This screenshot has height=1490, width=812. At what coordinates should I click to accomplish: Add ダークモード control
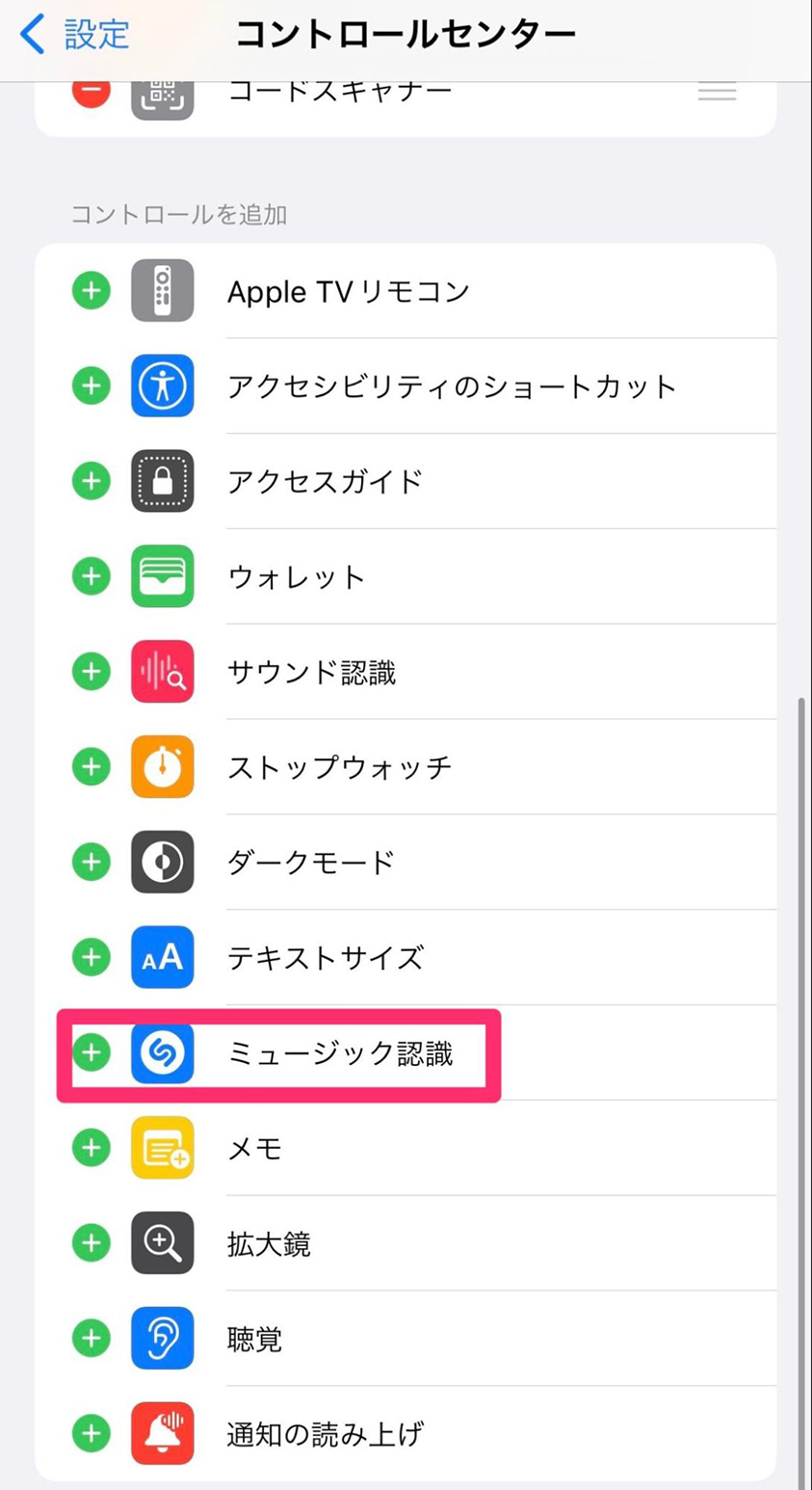click(92, 862)
